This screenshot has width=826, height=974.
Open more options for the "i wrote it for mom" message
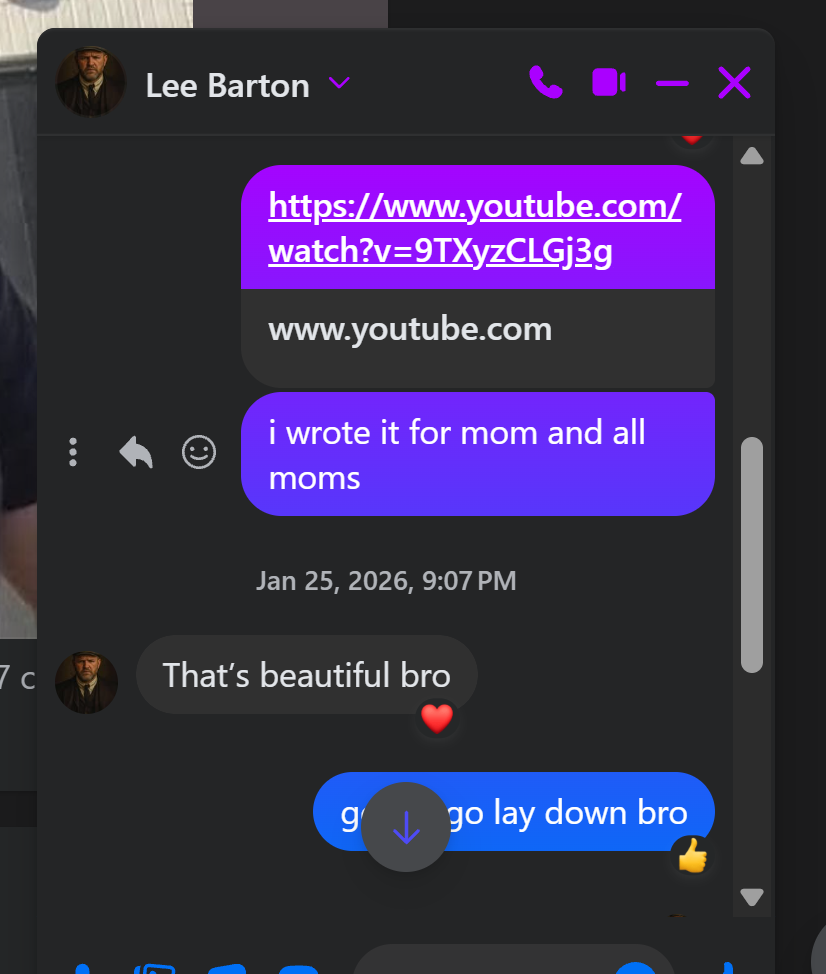tap(73, 453)
